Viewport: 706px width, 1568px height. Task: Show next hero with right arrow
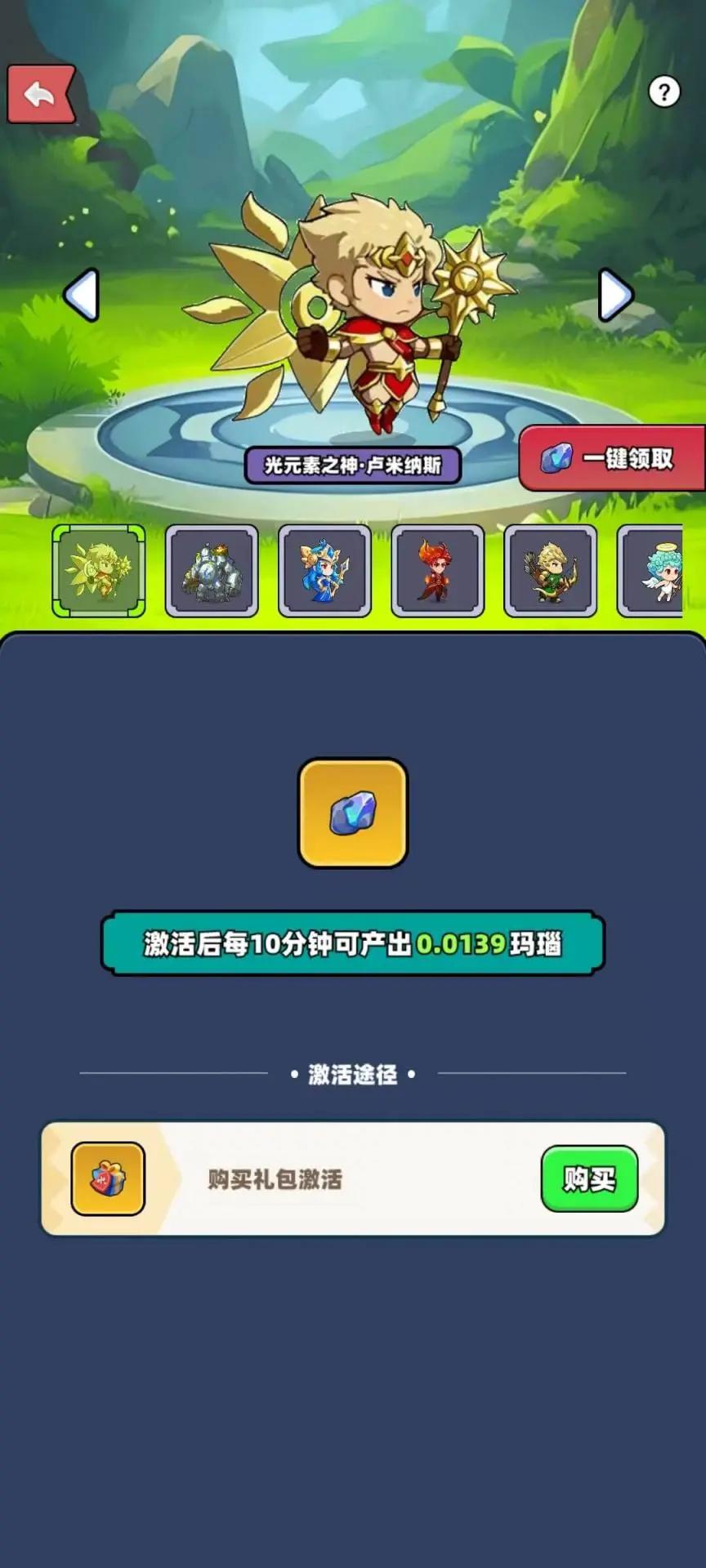click(x=615, y=294)
